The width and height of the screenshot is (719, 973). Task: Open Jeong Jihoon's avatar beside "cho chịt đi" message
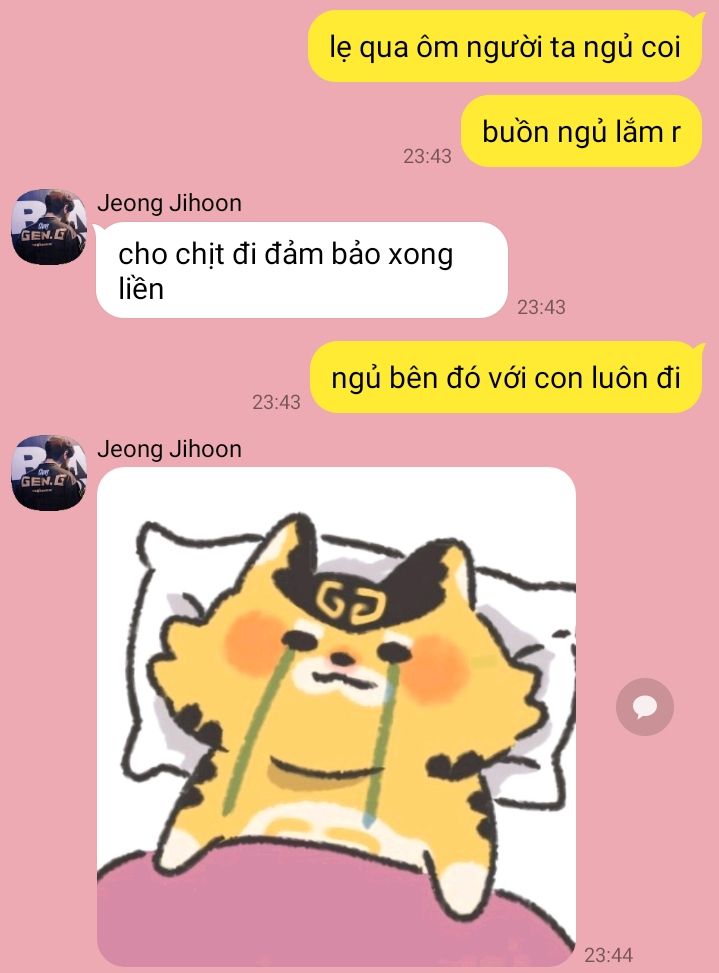tap(46, 228)
